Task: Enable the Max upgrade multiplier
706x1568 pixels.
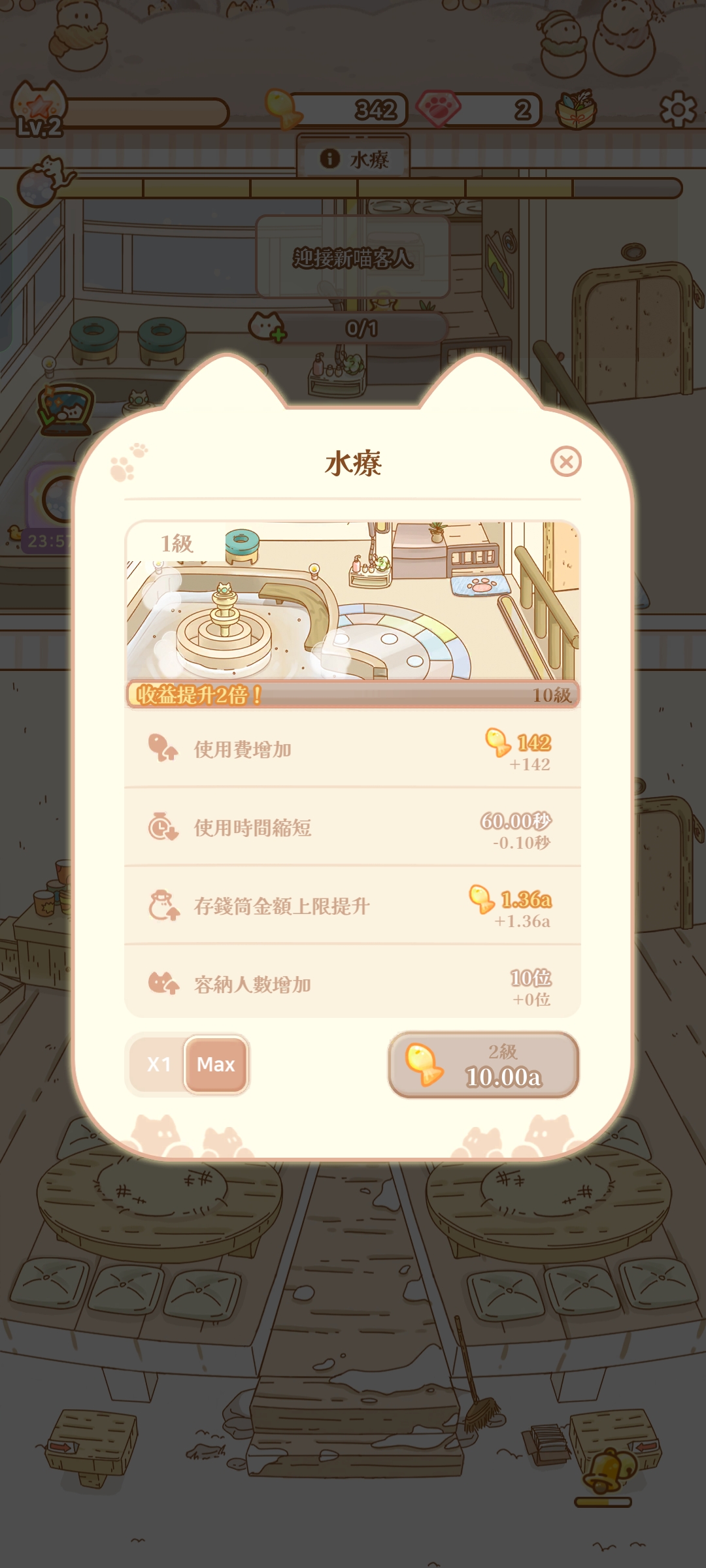Action: click(216, 1064)
